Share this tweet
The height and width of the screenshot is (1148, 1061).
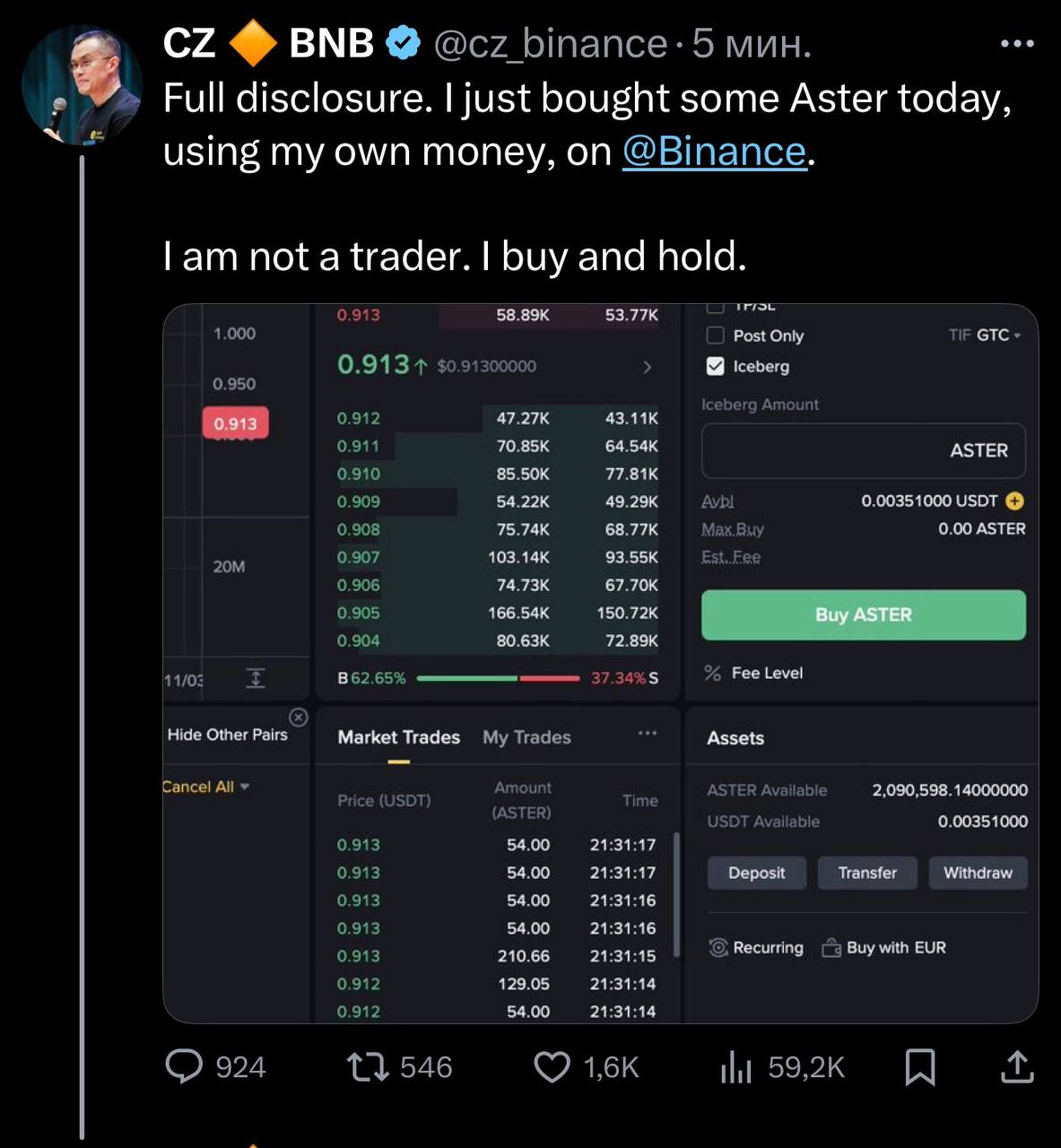pos(1016,1066)
